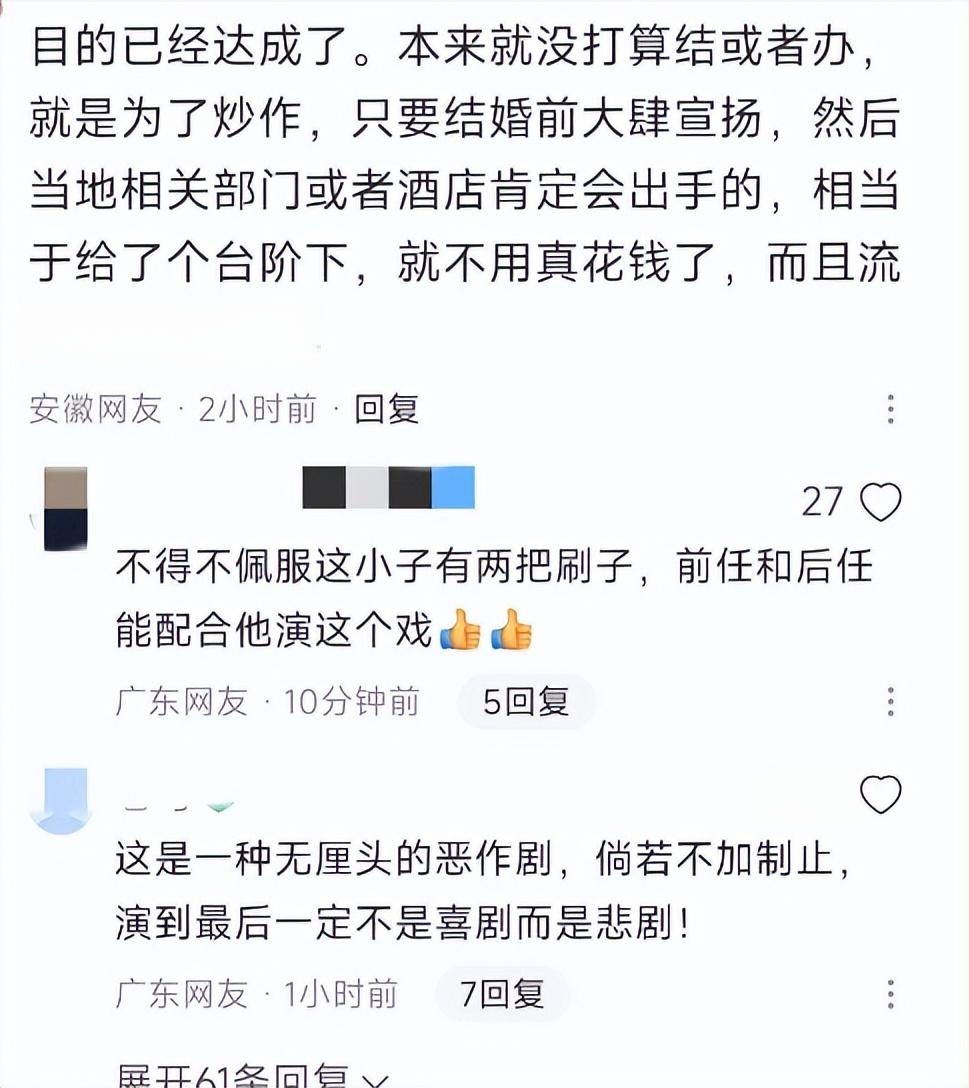The width and height of the screenshot is (969, 1088).
Task: Open avatar of 无厘头 commenter
Action: click(x=60, y=799)
